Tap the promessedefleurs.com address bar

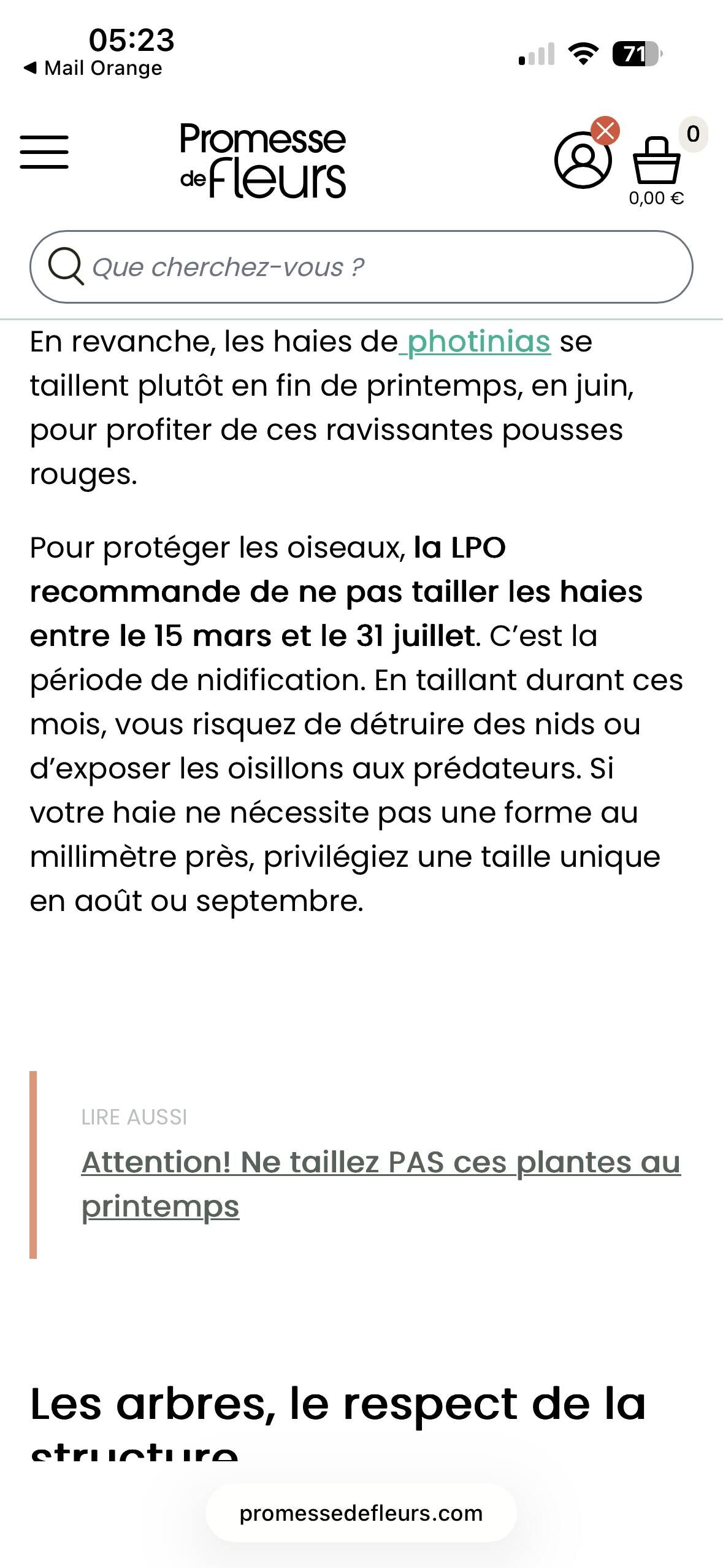click(361, 1513)
